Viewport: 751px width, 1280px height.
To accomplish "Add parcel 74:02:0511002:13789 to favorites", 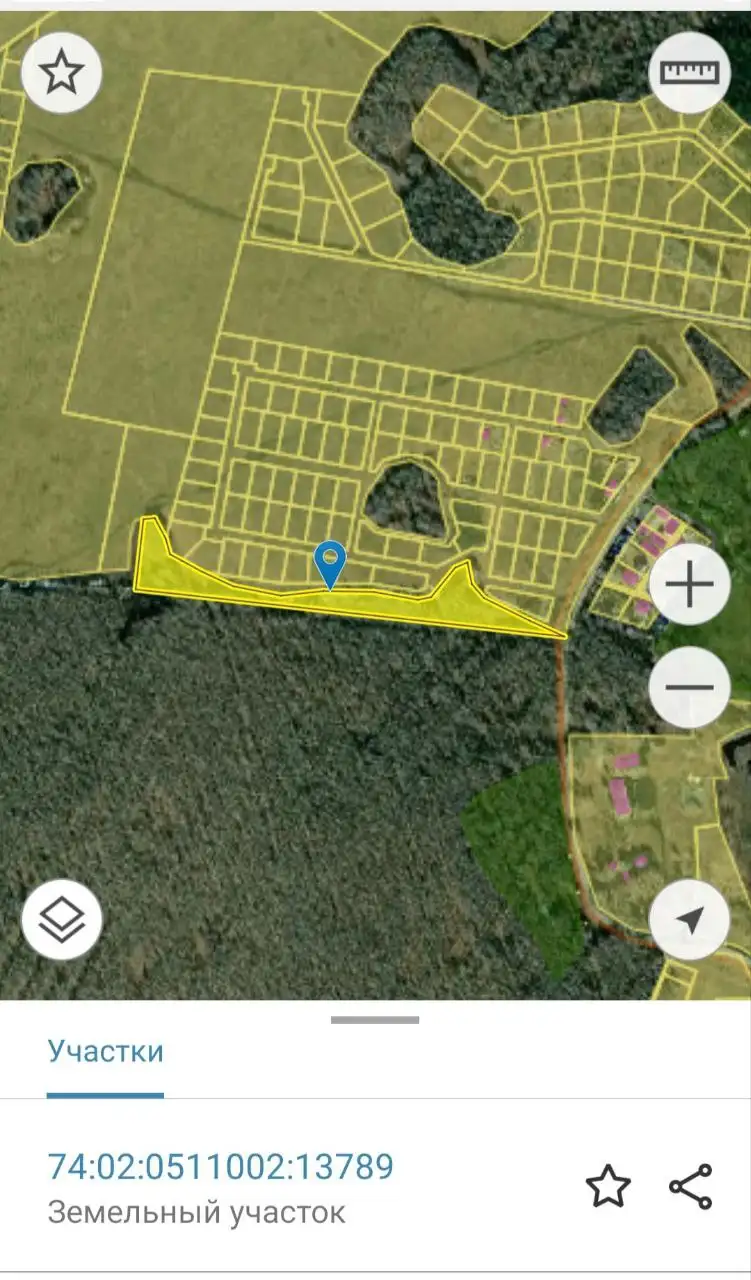I will pos(608,1187).
